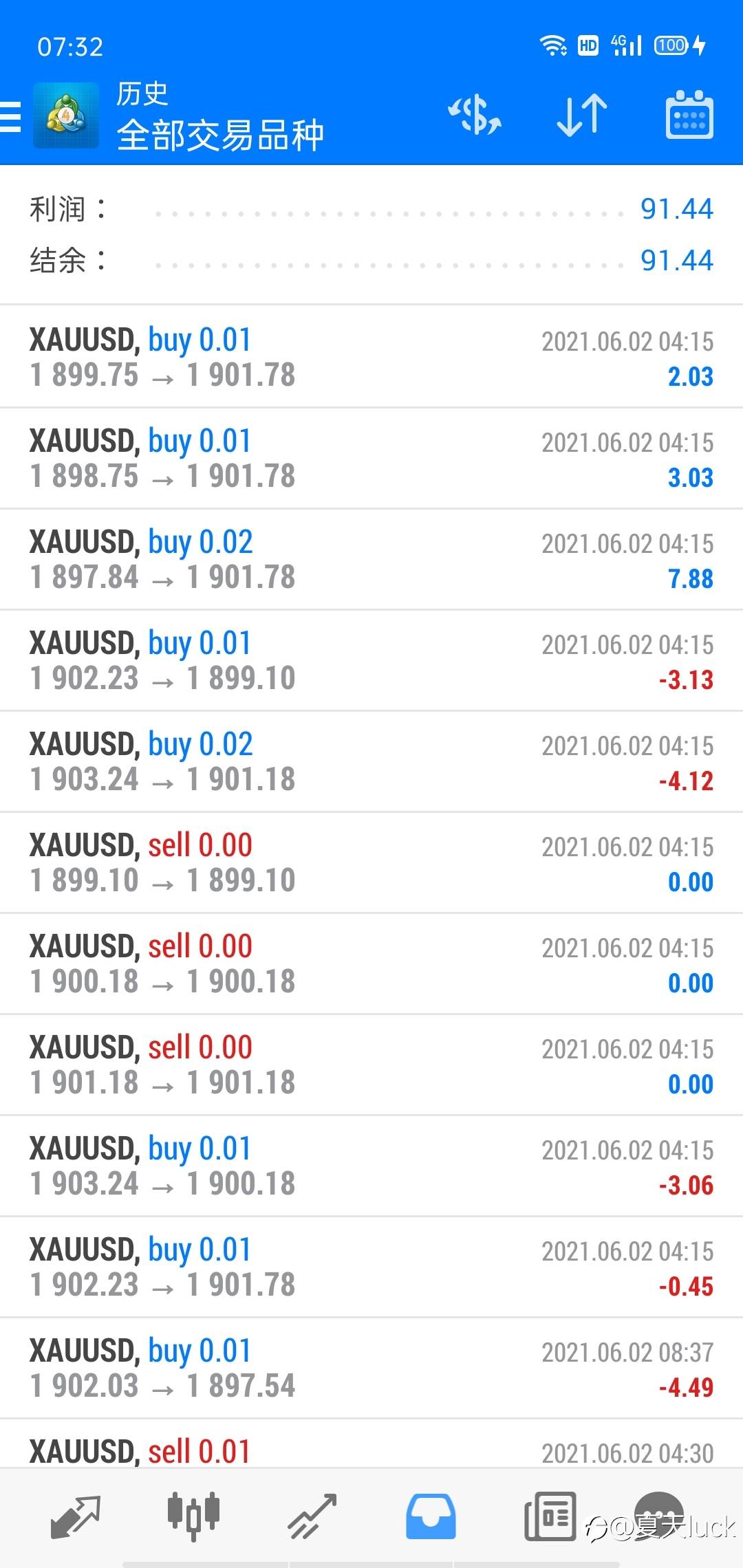The height and width of the screenshot is (1568, 743).
Task: Switch to the News tab
Action: pos(550,1516)
